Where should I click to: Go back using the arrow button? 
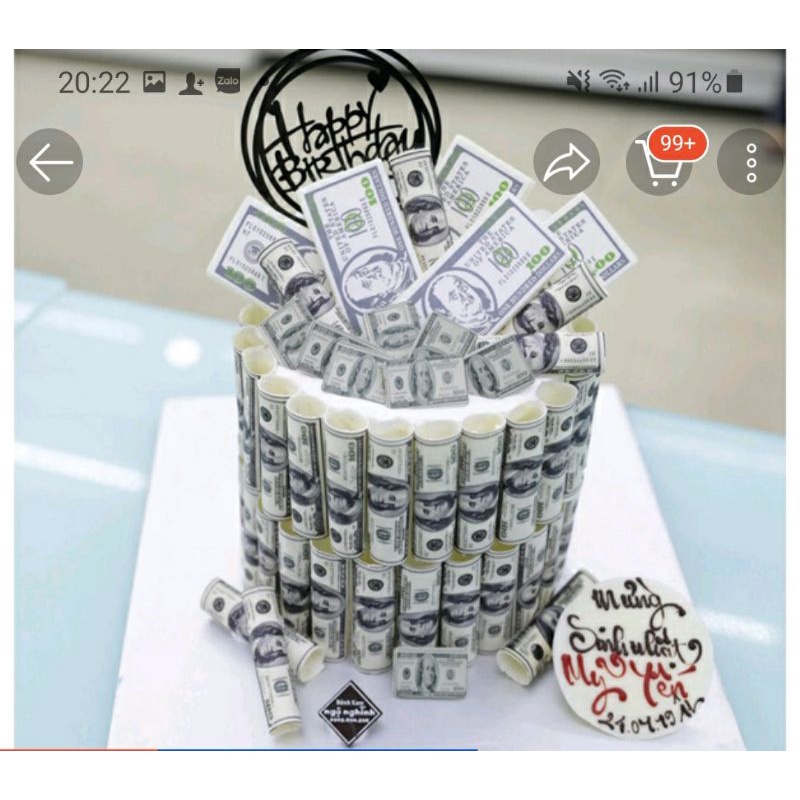pos(50,162)
